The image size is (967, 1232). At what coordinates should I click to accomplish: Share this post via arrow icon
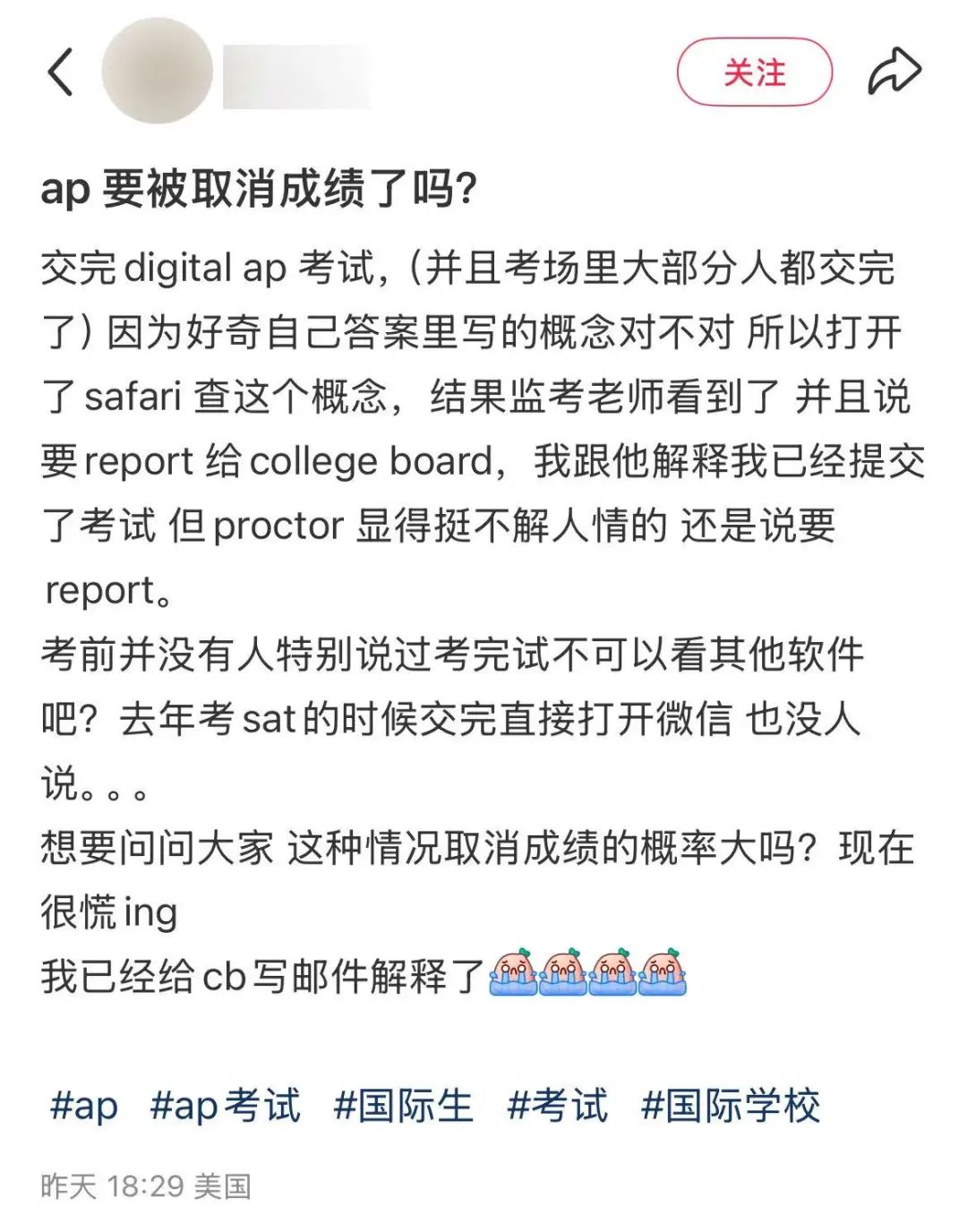(894, 73)
